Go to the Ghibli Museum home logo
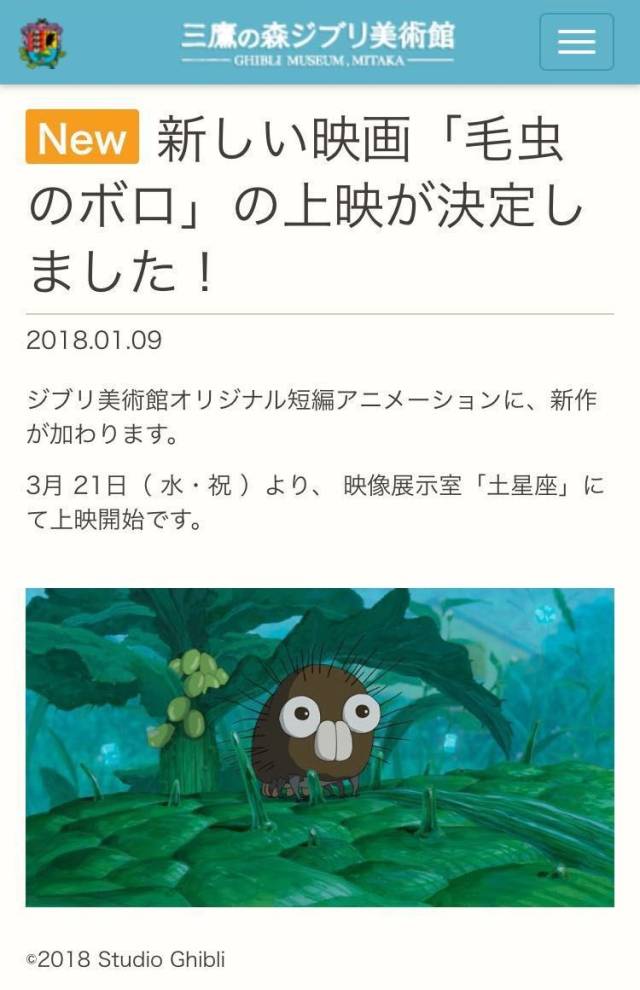 click(318, 43)
